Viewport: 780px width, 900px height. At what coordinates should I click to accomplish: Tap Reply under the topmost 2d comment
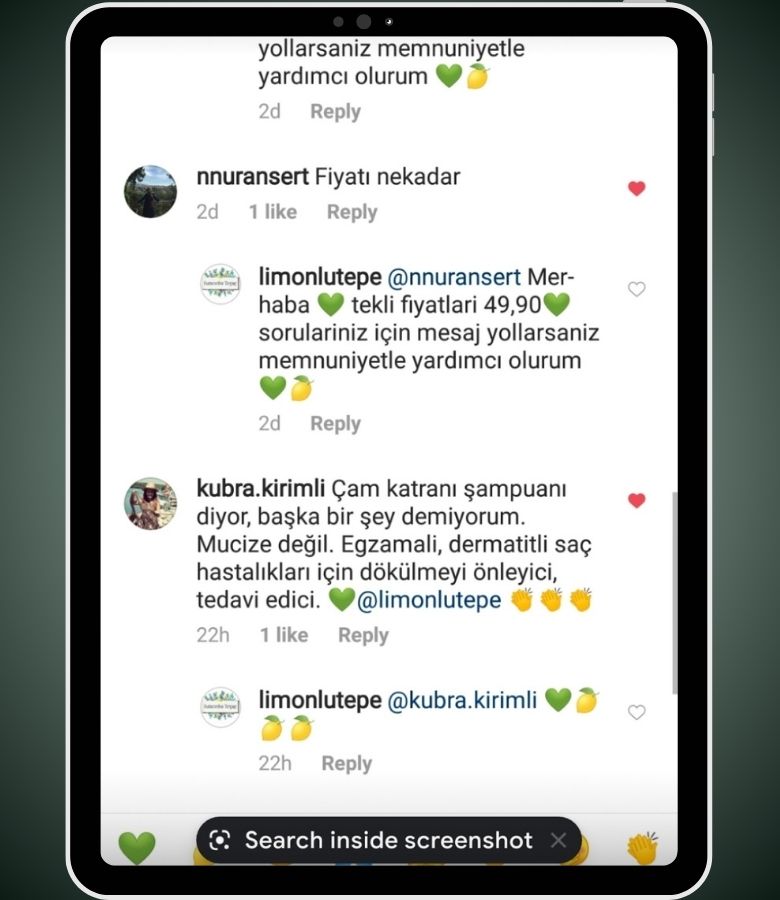335,112
